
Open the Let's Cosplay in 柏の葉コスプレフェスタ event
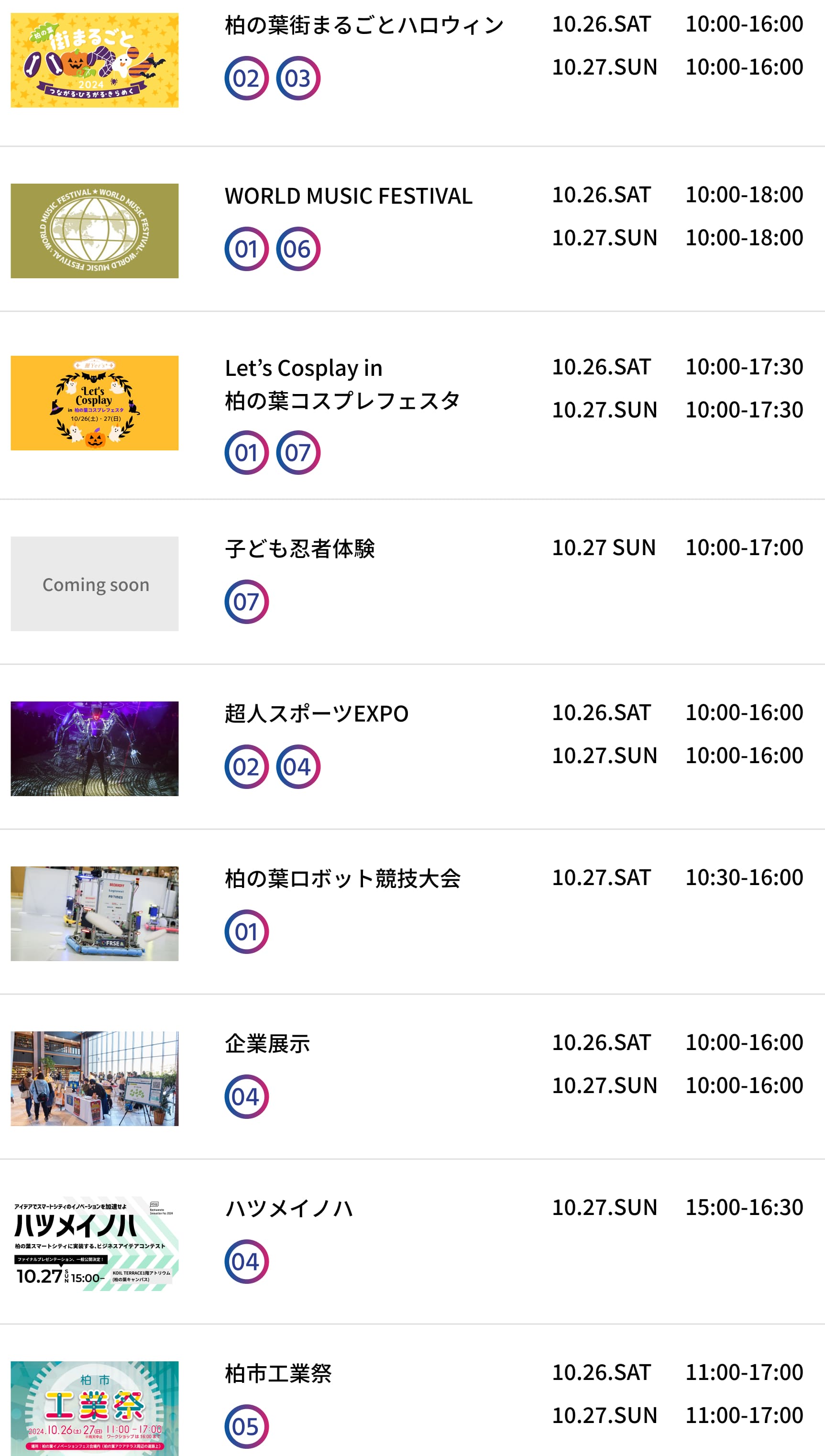[x=341, y=384]
